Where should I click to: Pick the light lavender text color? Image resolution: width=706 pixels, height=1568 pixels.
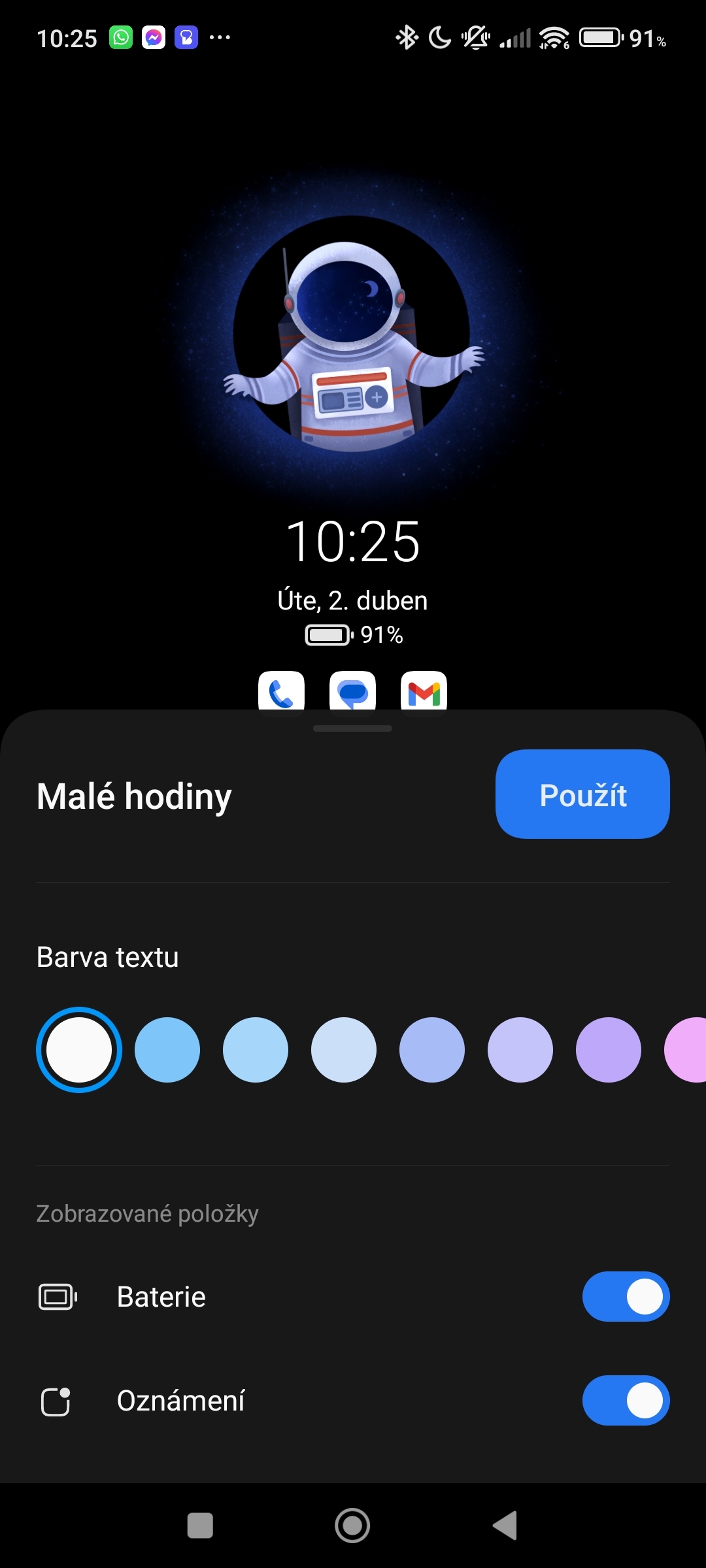520,1050
